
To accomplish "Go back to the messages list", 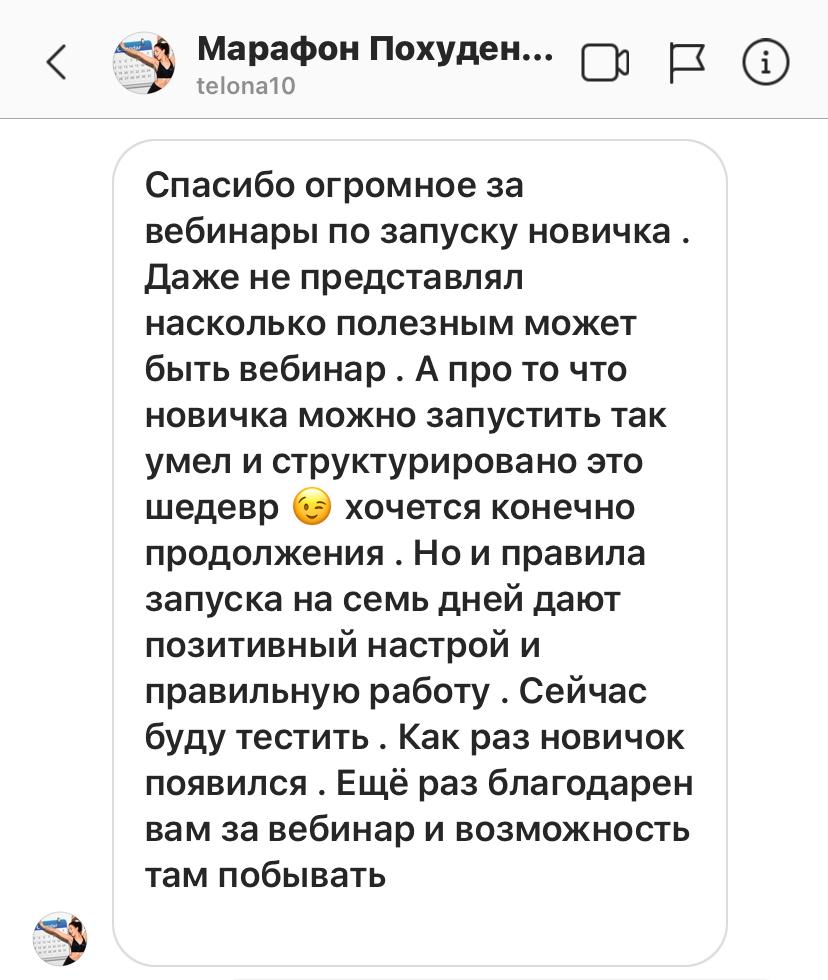I will point(57,63).
